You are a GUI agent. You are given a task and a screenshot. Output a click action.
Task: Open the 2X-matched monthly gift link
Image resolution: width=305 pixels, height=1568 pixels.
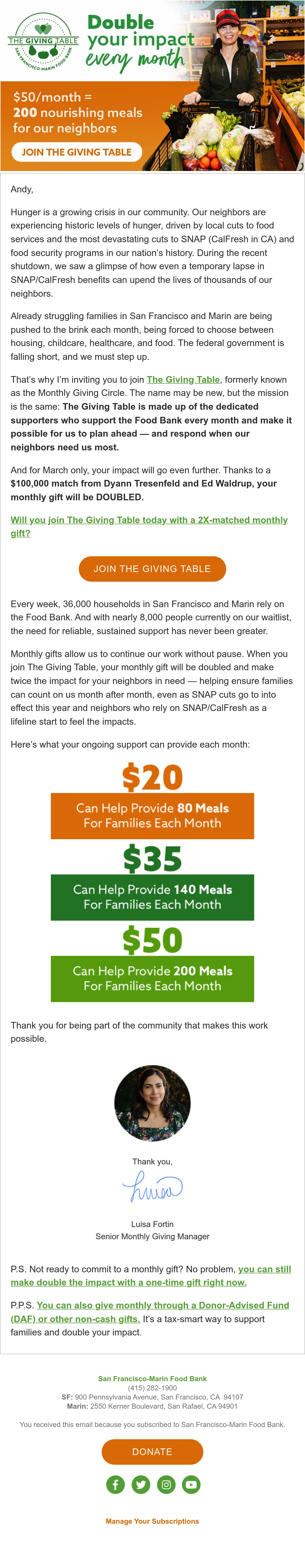coord(149,526)
